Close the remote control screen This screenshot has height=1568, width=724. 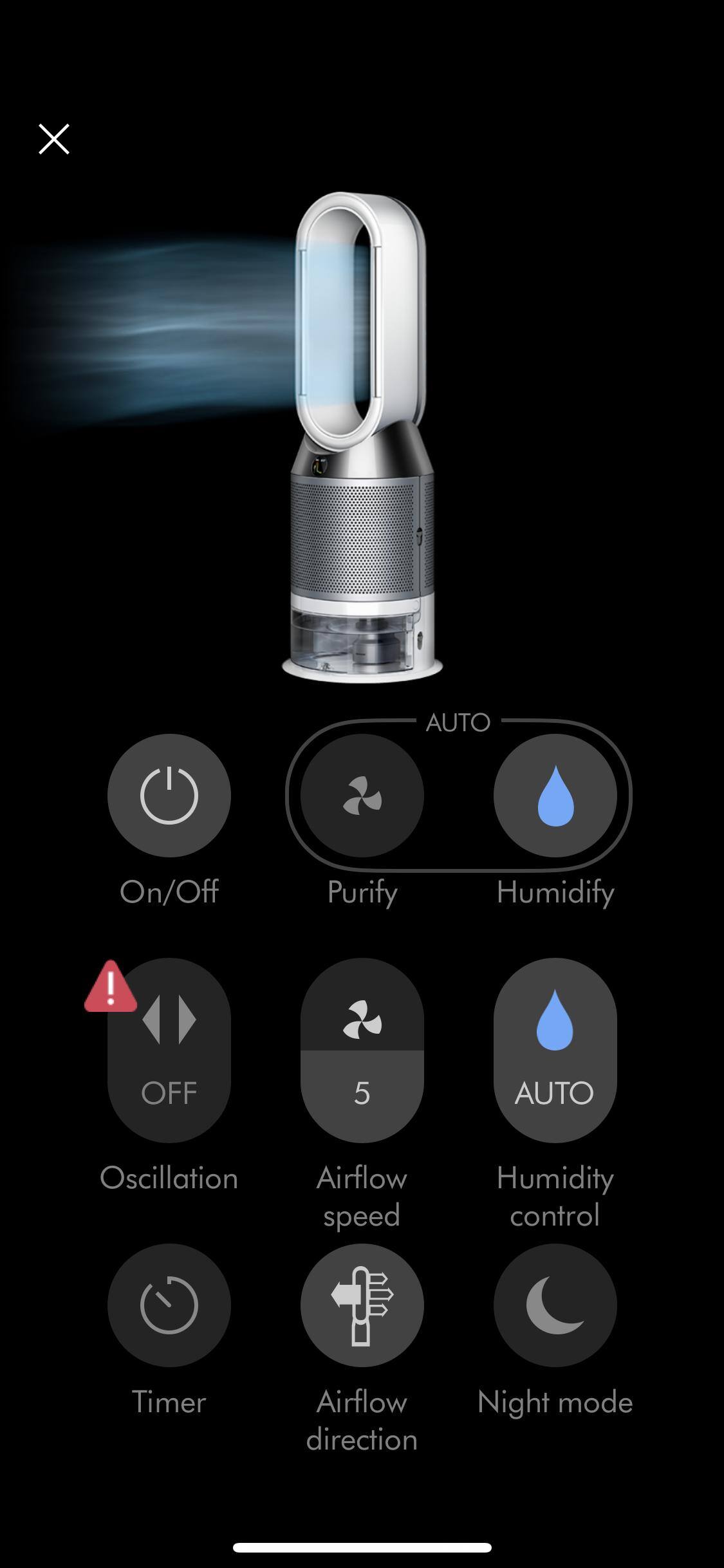click(54, 139)
